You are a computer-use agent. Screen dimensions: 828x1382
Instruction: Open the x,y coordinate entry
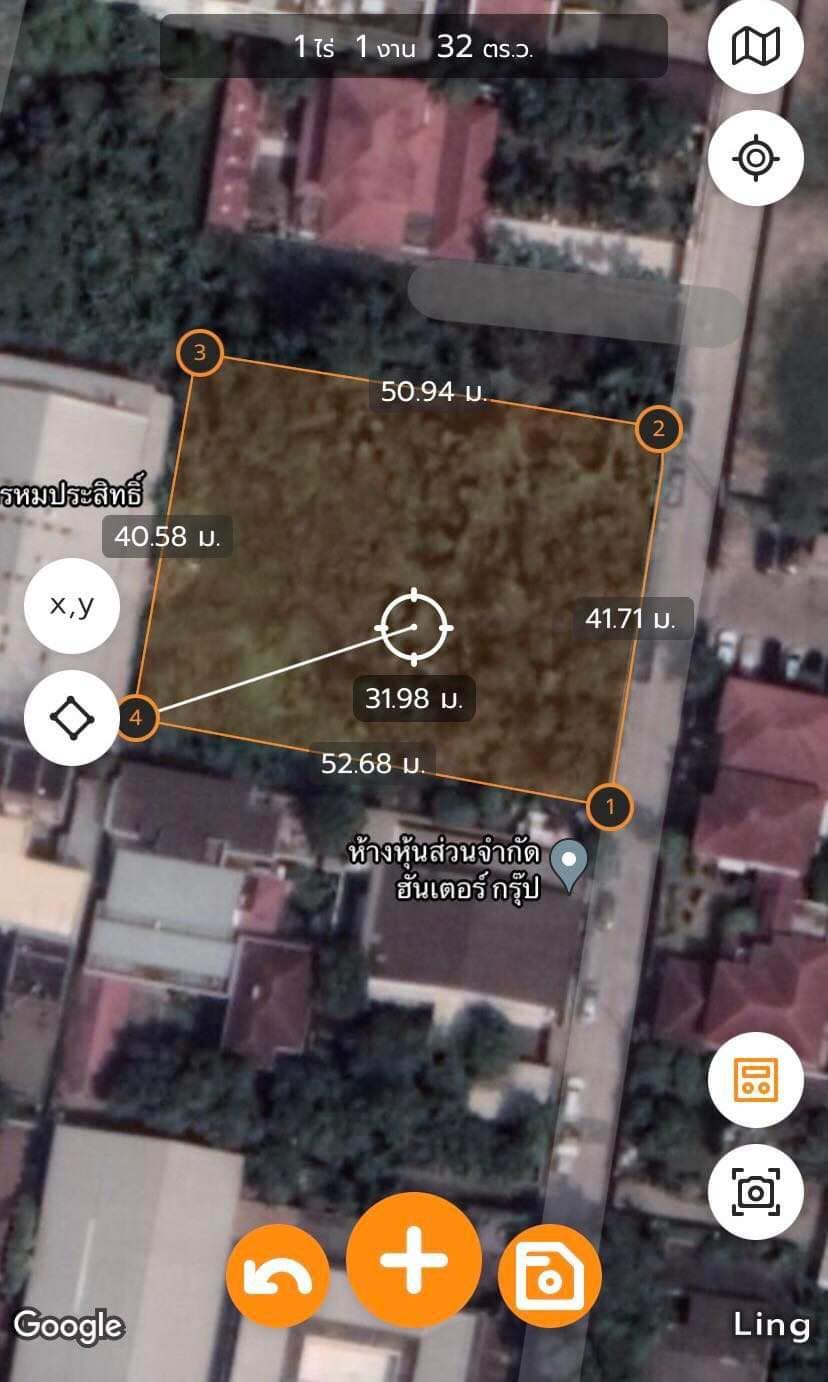pyautogui.click(x=72, y=606)
